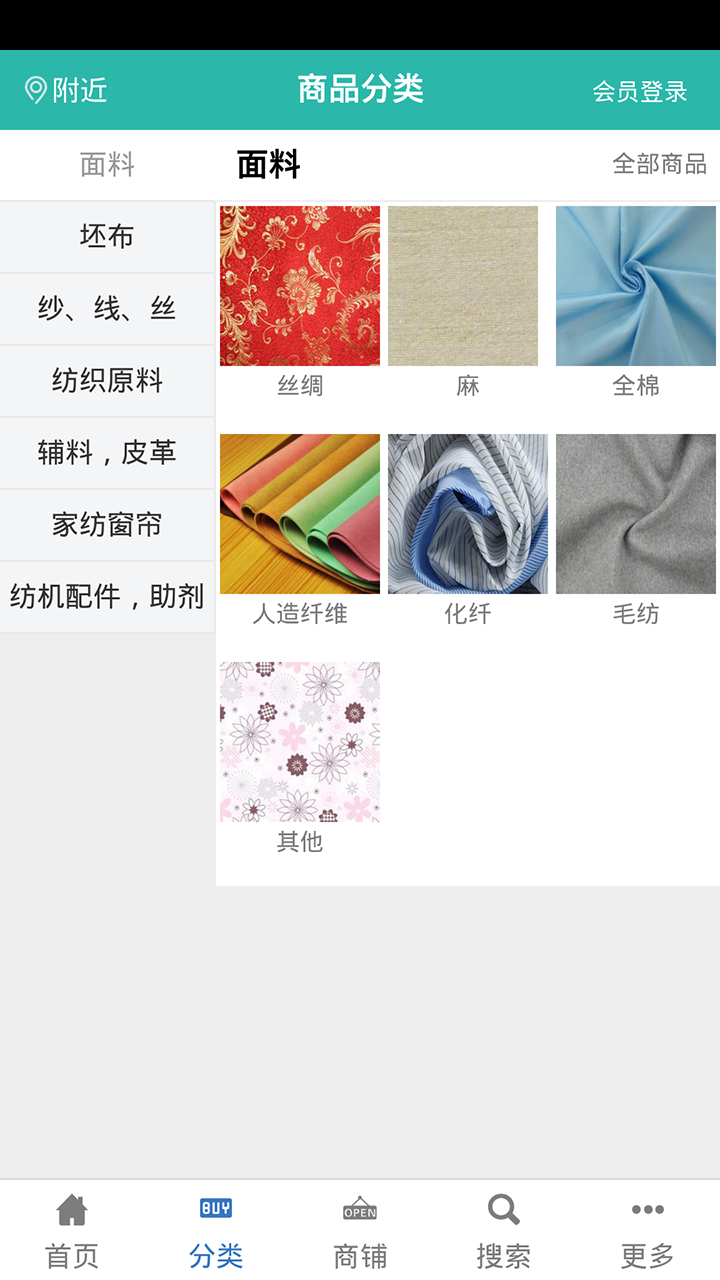Tap 会员登录 to log in
This screenshot has width=720, height=1280.
641,90
